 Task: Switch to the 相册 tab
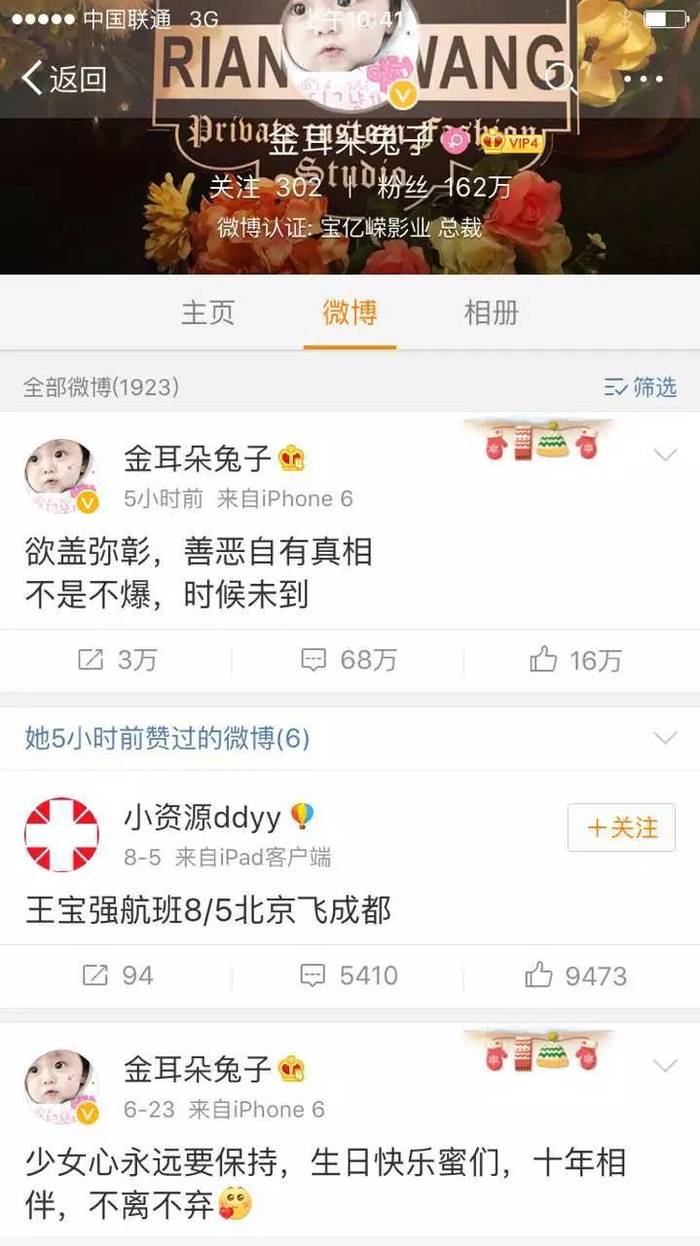491,312
